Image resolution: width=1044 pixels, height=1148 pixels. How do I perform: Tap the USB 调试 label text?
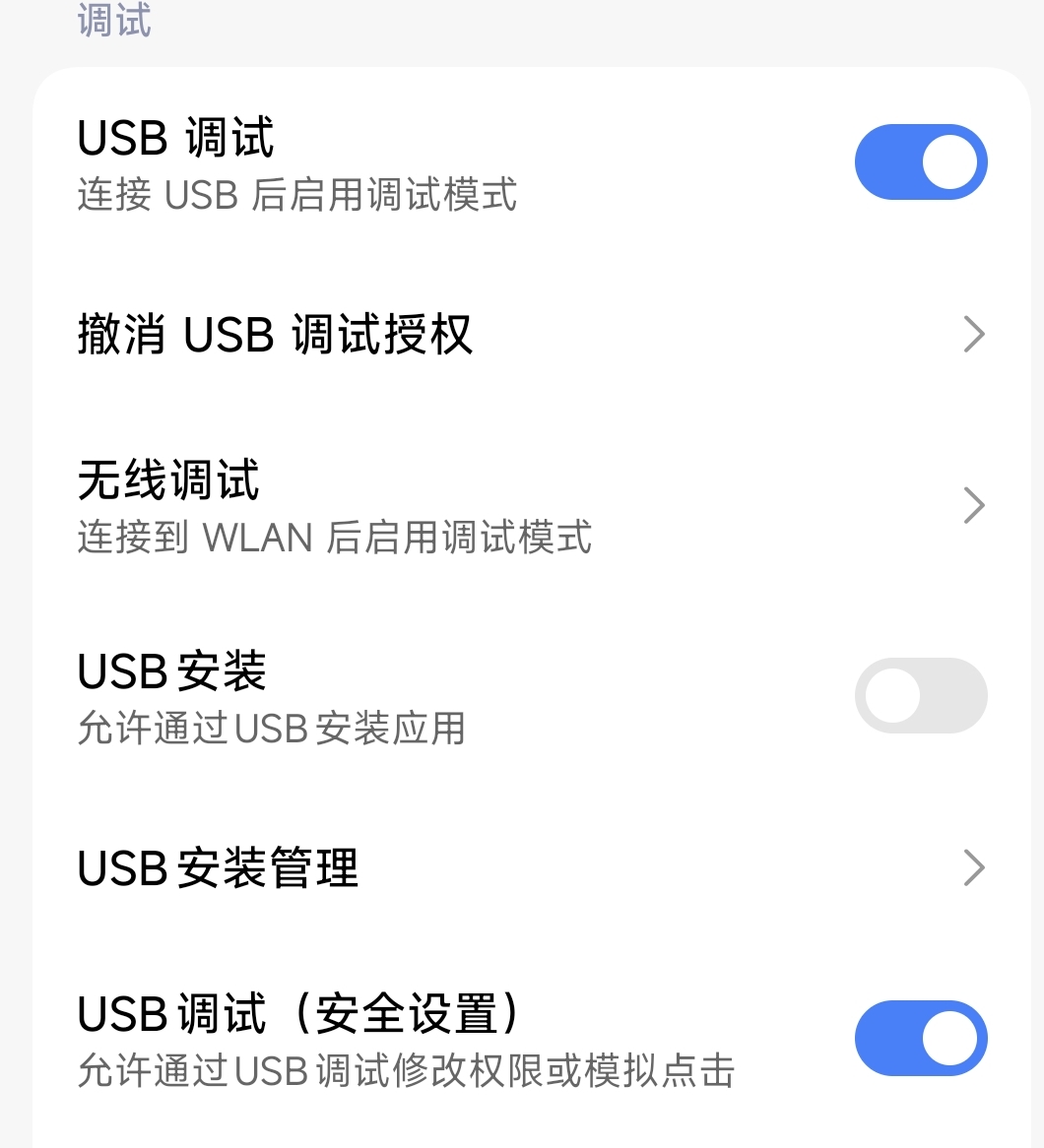click(x=175, y=138)
